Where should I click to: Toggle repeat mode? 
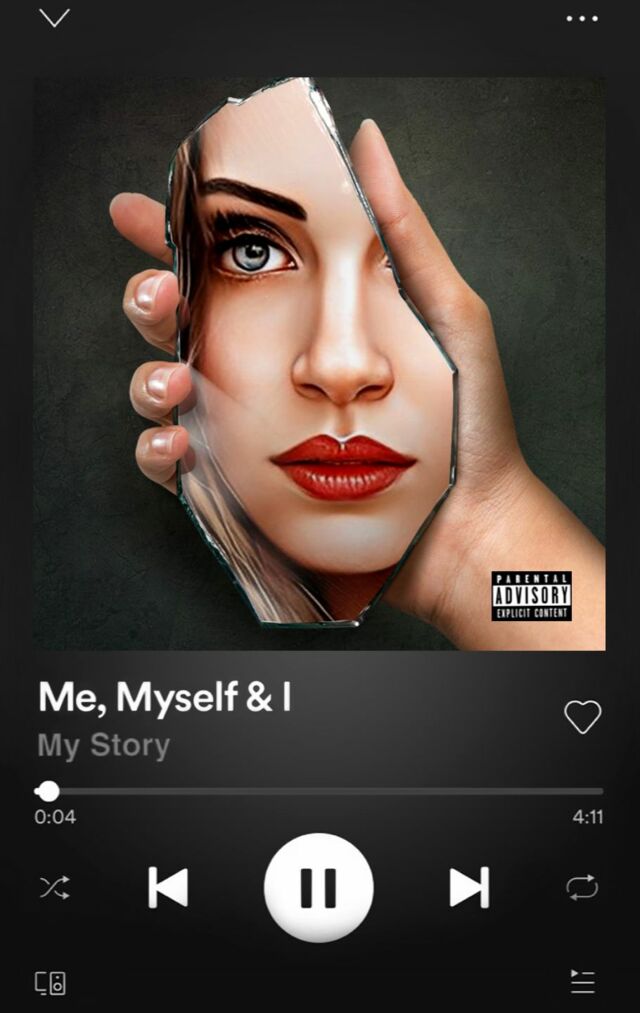[582, 887]
